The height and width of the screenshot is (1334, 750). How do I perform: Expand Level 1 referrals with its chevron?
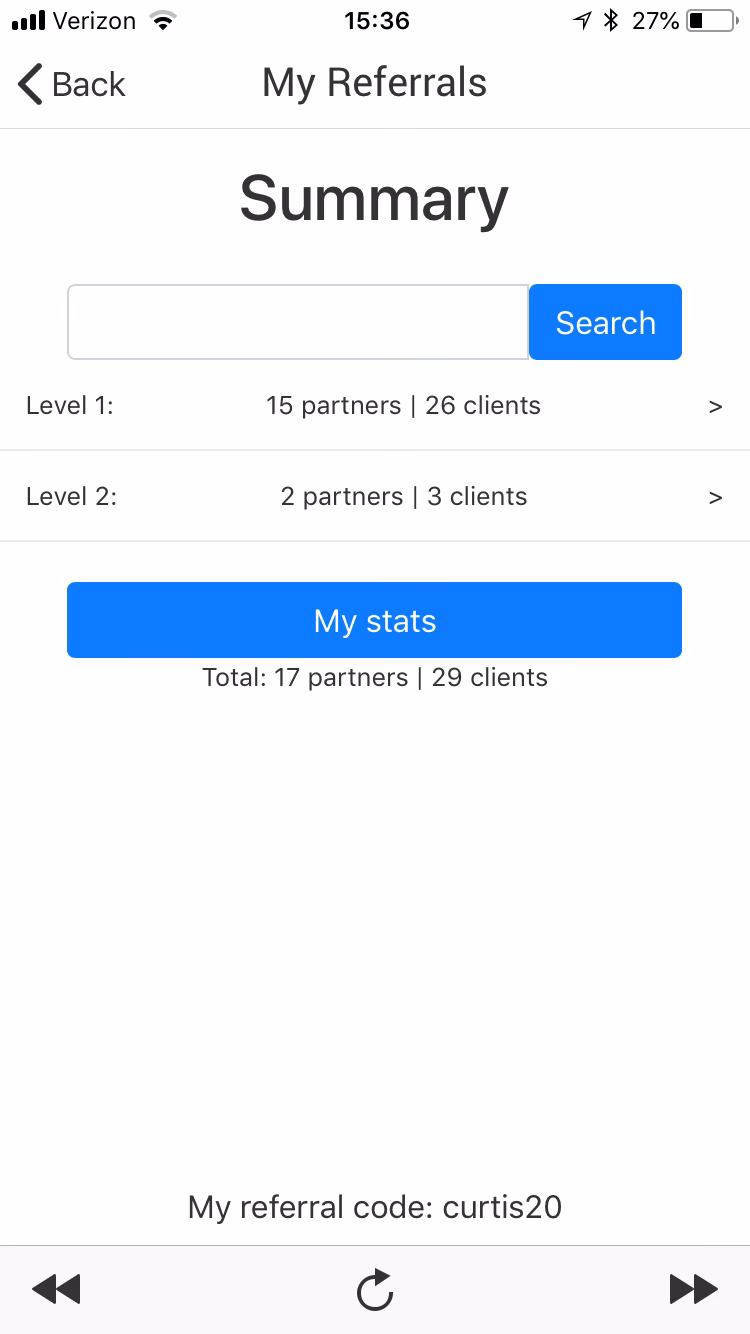pos(715,406)
